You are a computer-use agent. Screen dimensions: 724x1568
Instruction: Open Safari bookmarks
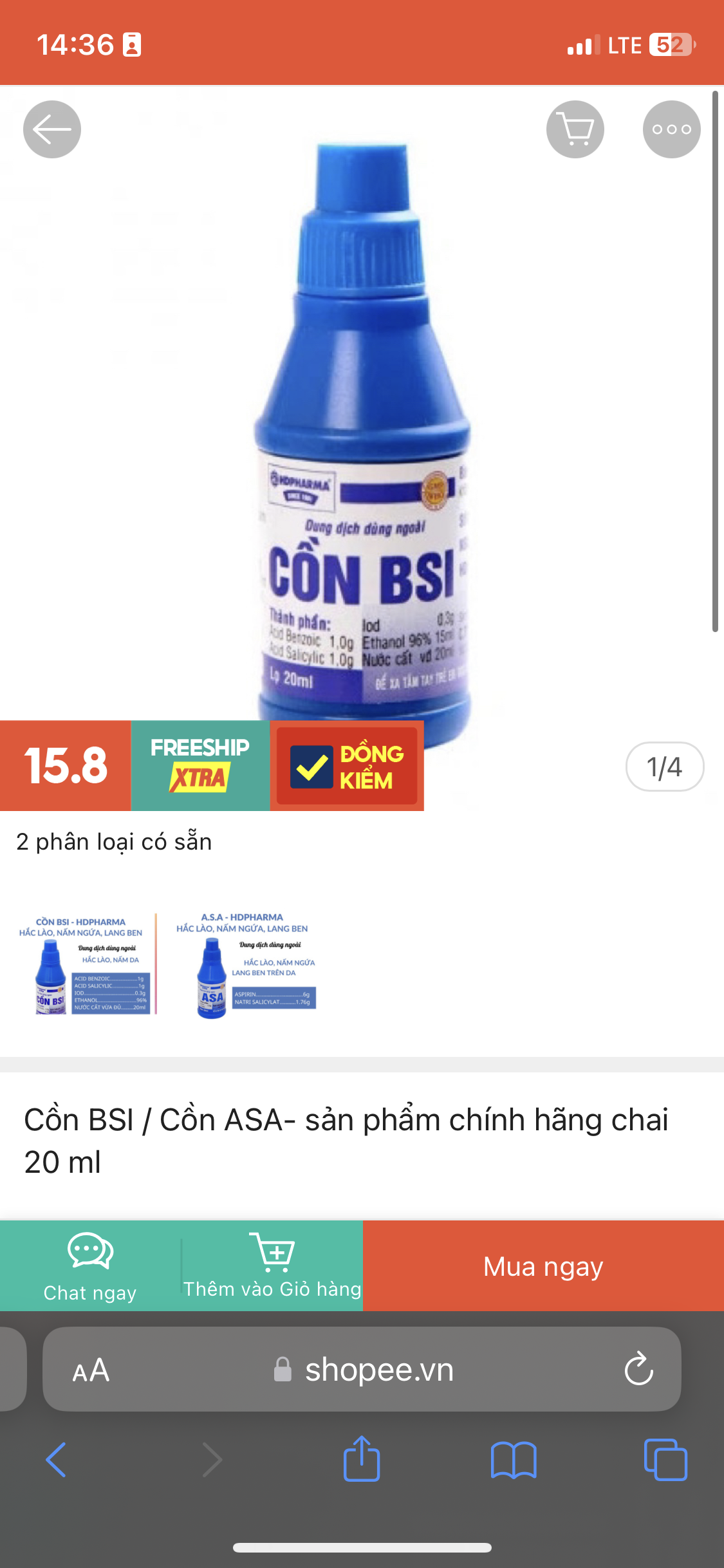click(513, 1459)
